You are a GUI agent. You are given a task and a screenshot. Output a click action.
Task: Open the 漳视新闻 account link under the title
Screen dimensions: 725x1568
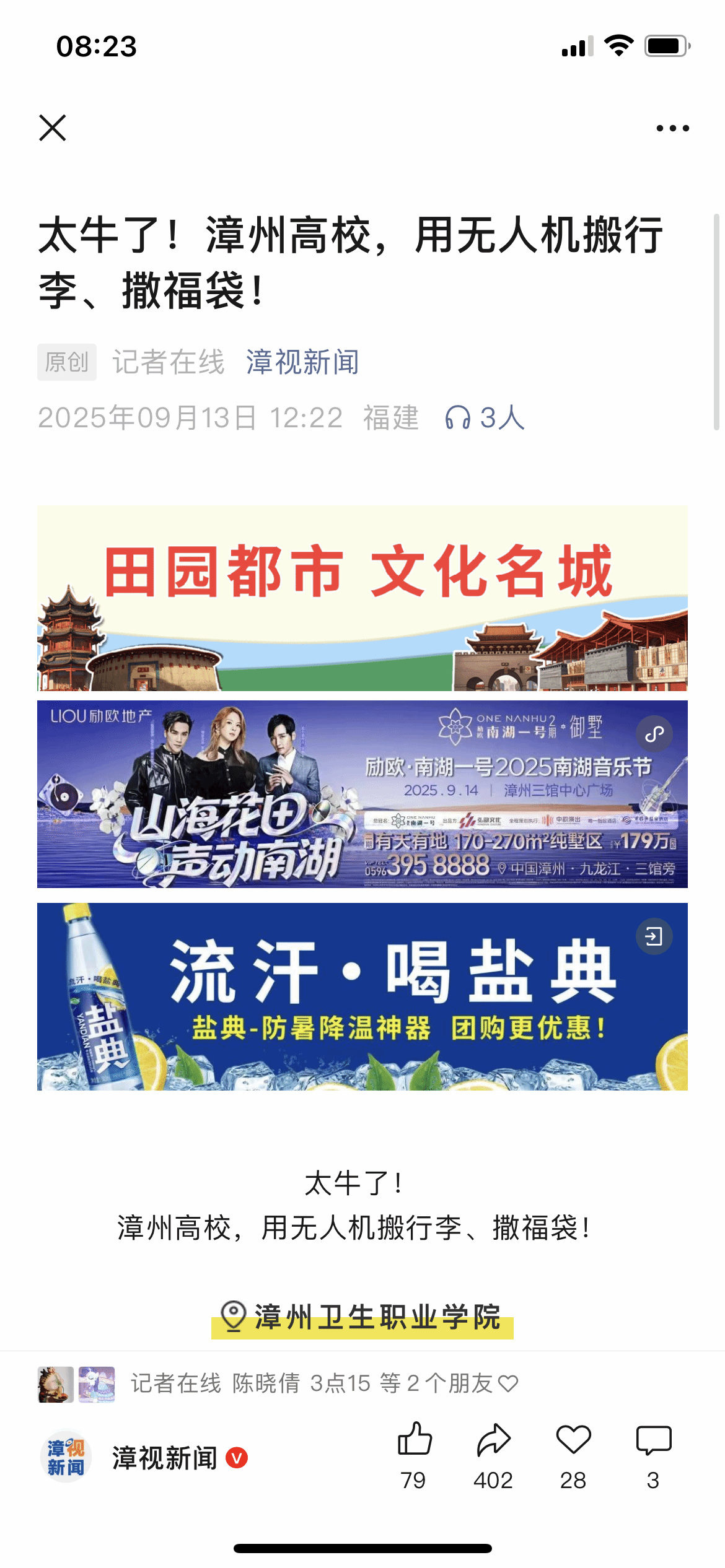tap(302, 362)
